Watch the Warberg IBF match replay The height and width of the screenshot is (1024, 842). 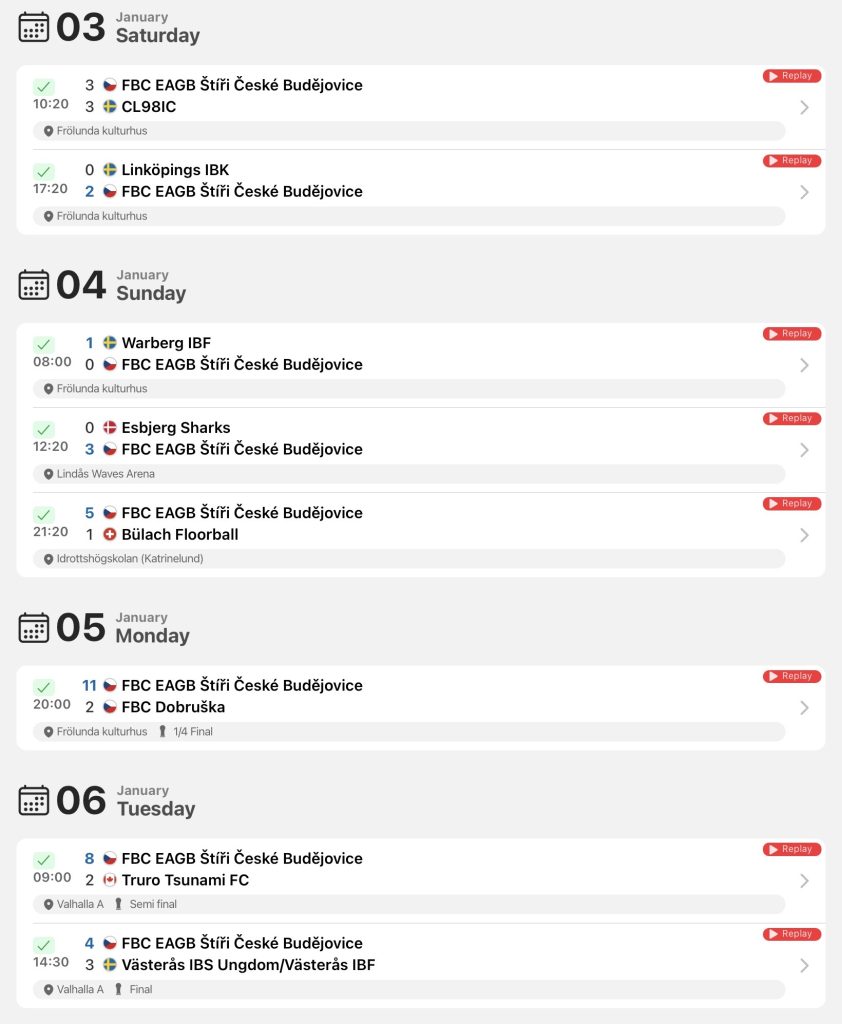tap(791, 334)
